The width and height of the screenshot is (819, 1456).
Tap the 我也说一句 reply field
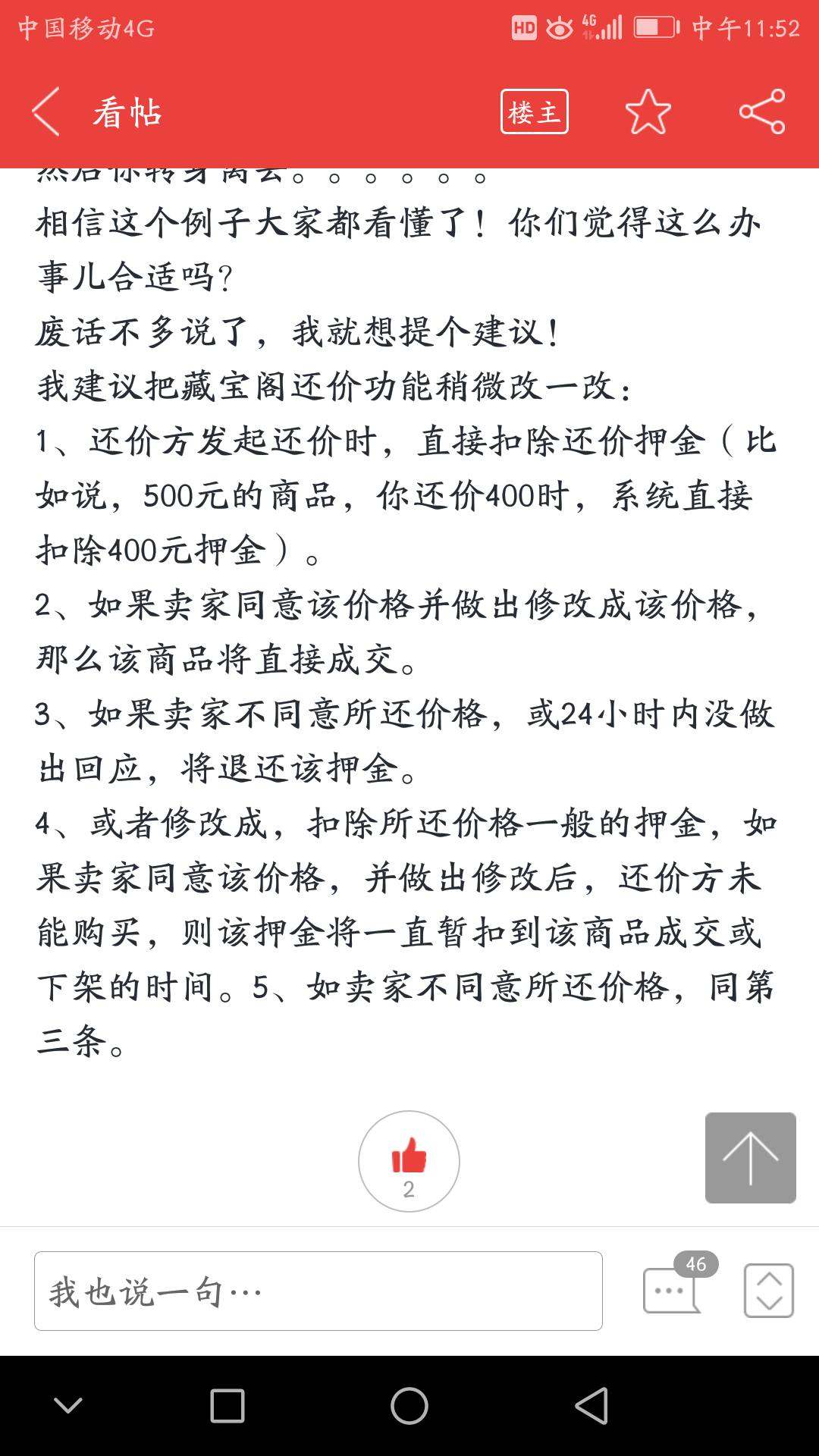[x=318, y=1291]
